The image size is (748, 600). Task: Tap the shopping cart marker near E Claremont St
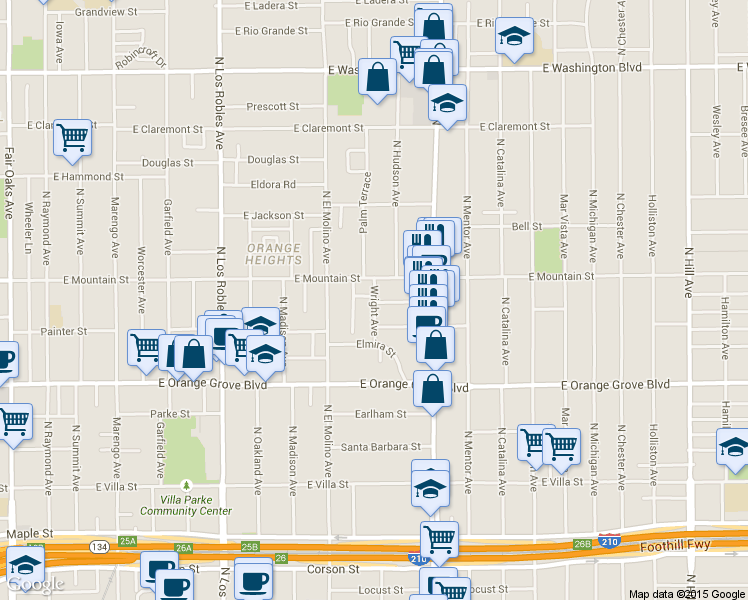pyautogui.click(x=72, y=137)
